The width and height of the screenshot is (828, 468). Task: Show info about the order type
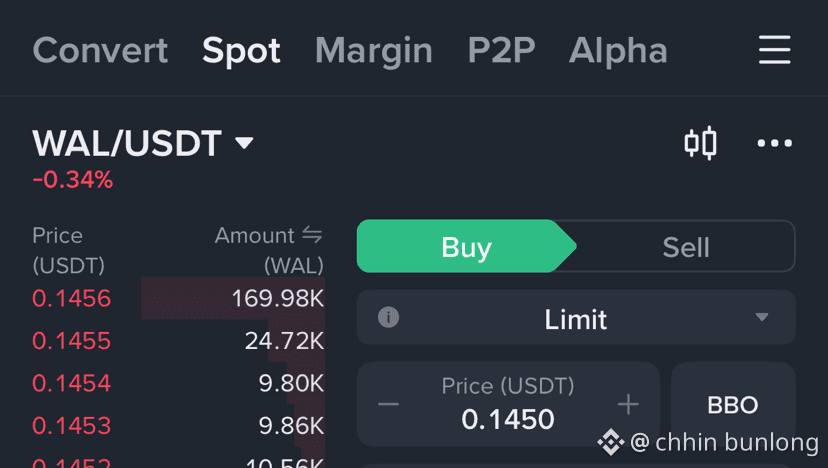[x=389, y=318]
